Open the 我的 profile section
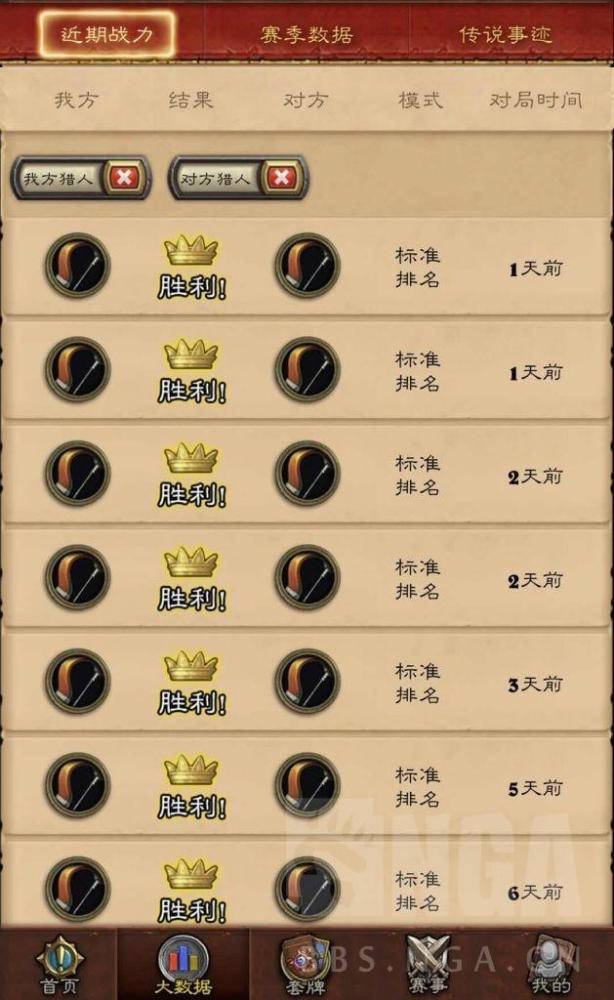This screenshot has height=1000, width=614. pos(552,965)
